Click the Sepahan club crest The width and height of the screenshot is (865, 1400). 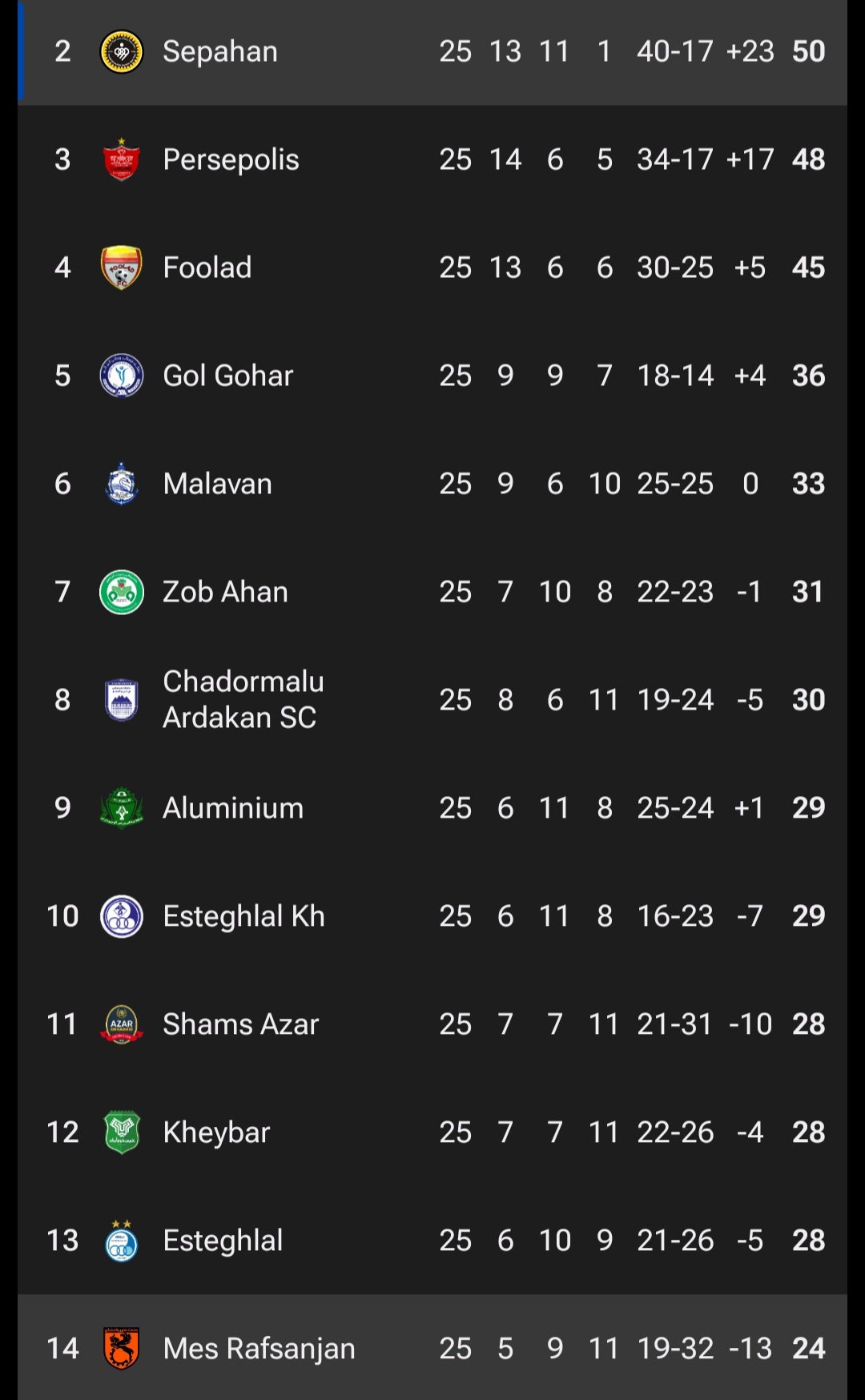tap(122, 50)
